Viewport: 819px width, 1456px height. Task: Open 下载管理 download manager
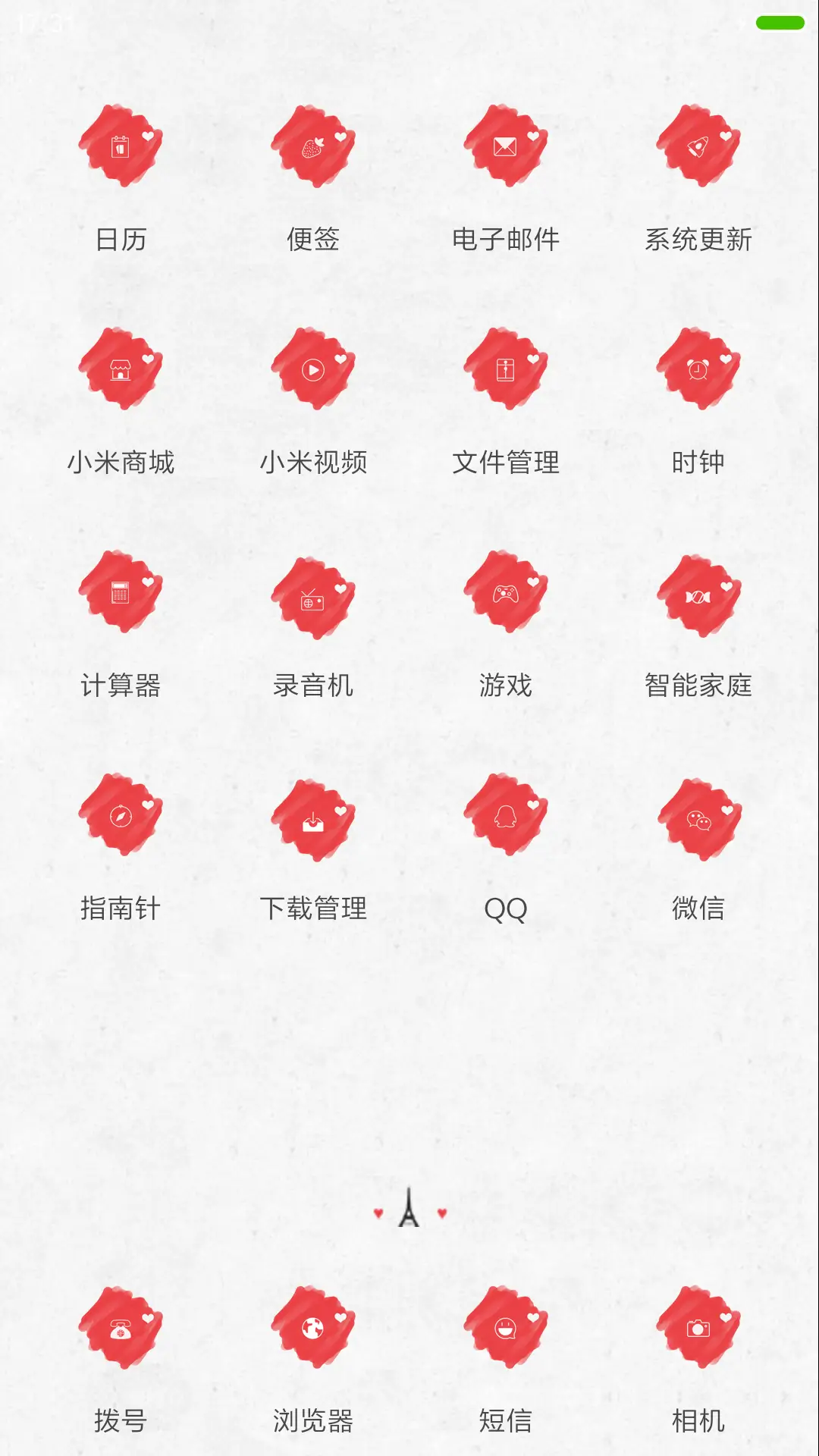(313, 821)
